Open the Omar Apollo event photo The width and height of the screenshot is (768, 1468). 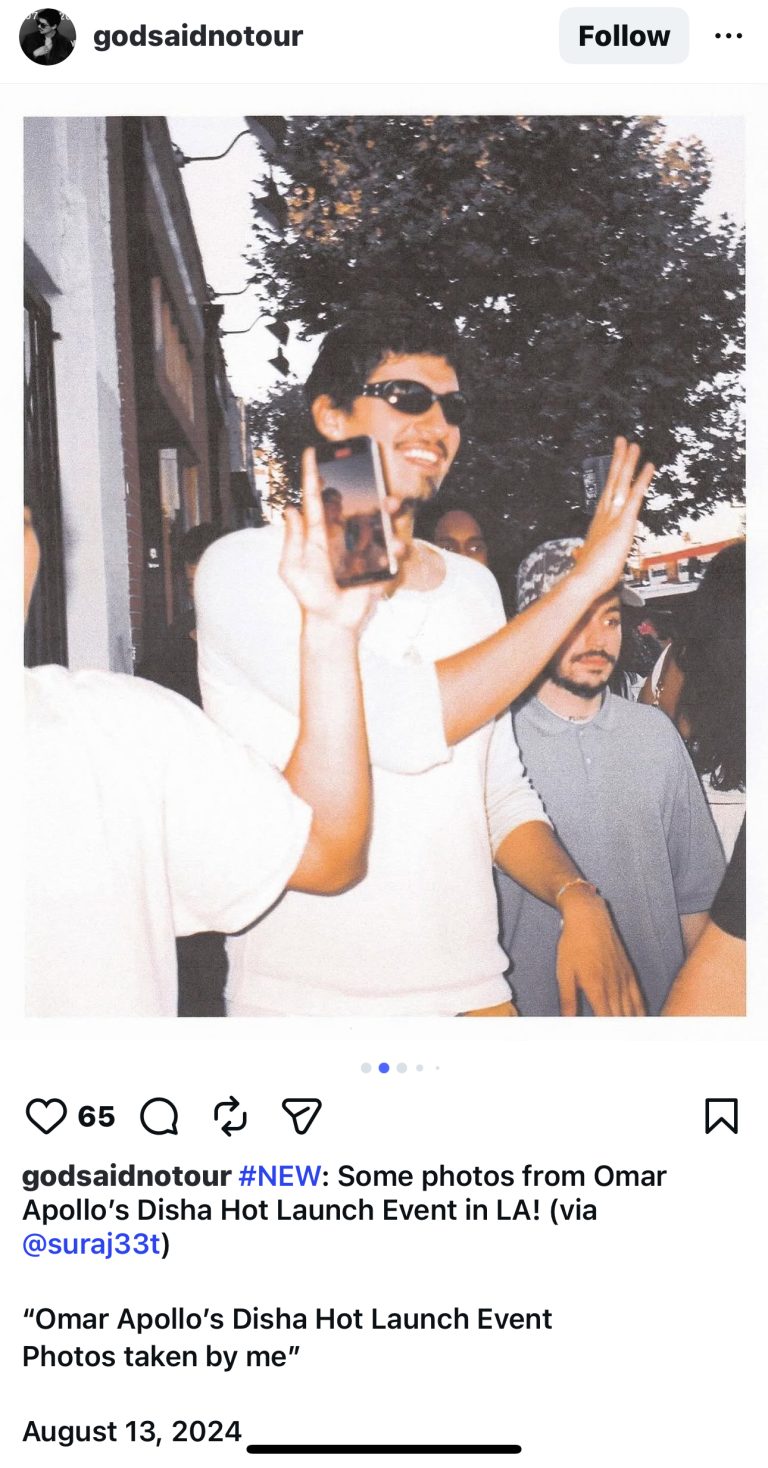[x=384, y=566]
